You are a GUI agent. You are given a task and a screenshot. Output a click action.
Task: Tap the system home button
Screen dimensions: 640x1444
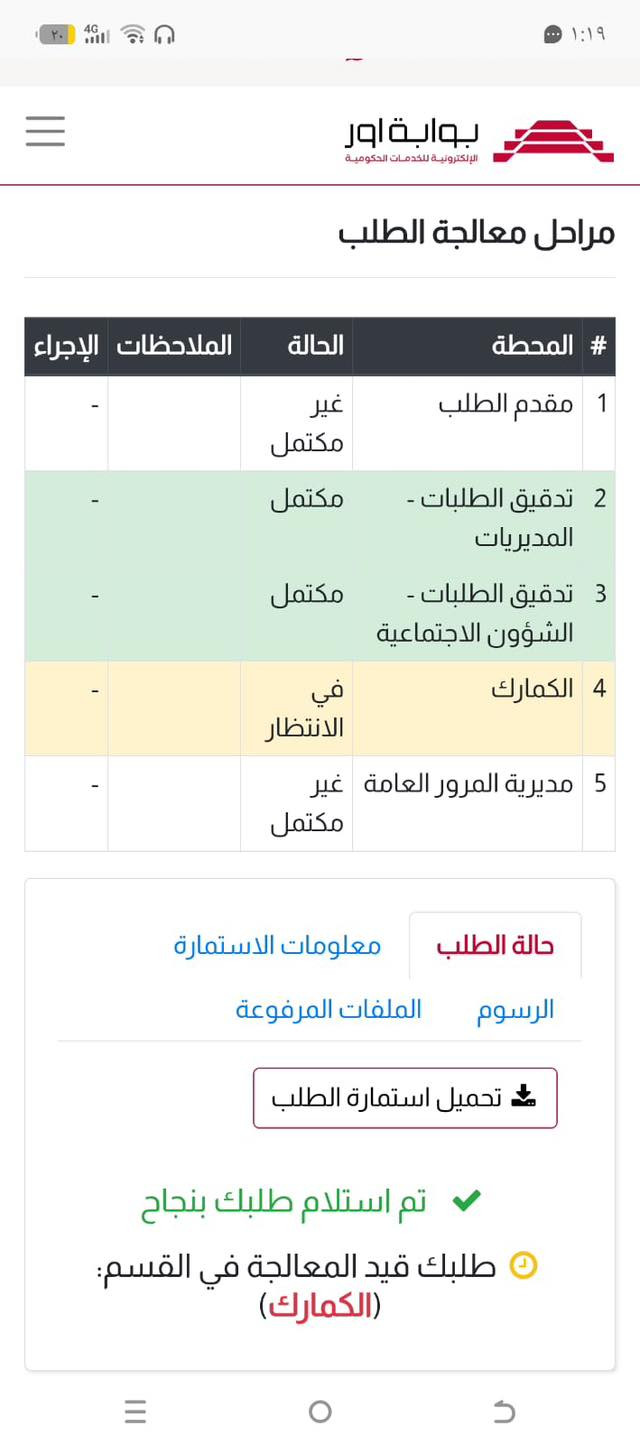tap(320, 1411)
